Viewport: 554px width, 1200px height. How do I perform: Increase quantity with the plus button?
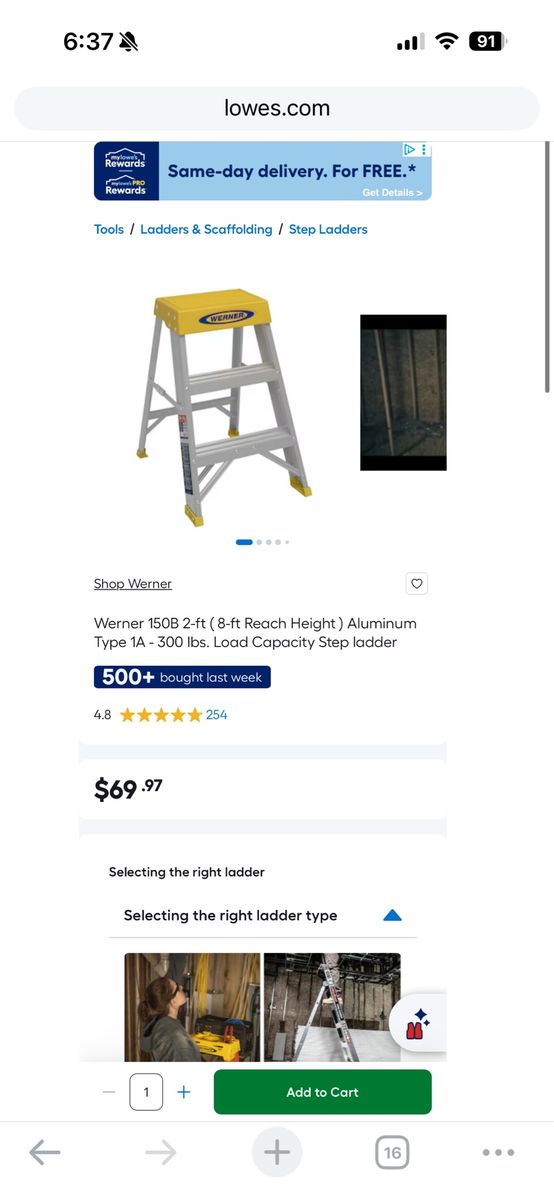(184, 1092)
